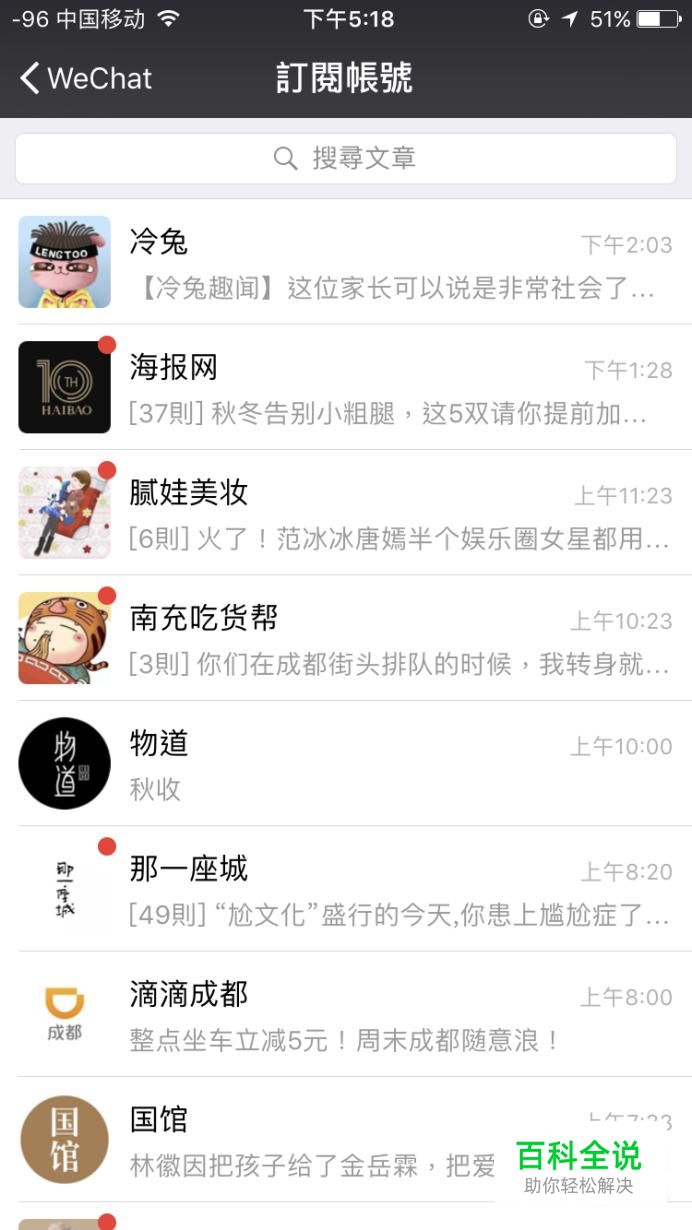The height and width of the screenshot is (1230, 692).
Task: Open the 物道 account row
Action: pyautogui.click(x=346, y=763)
